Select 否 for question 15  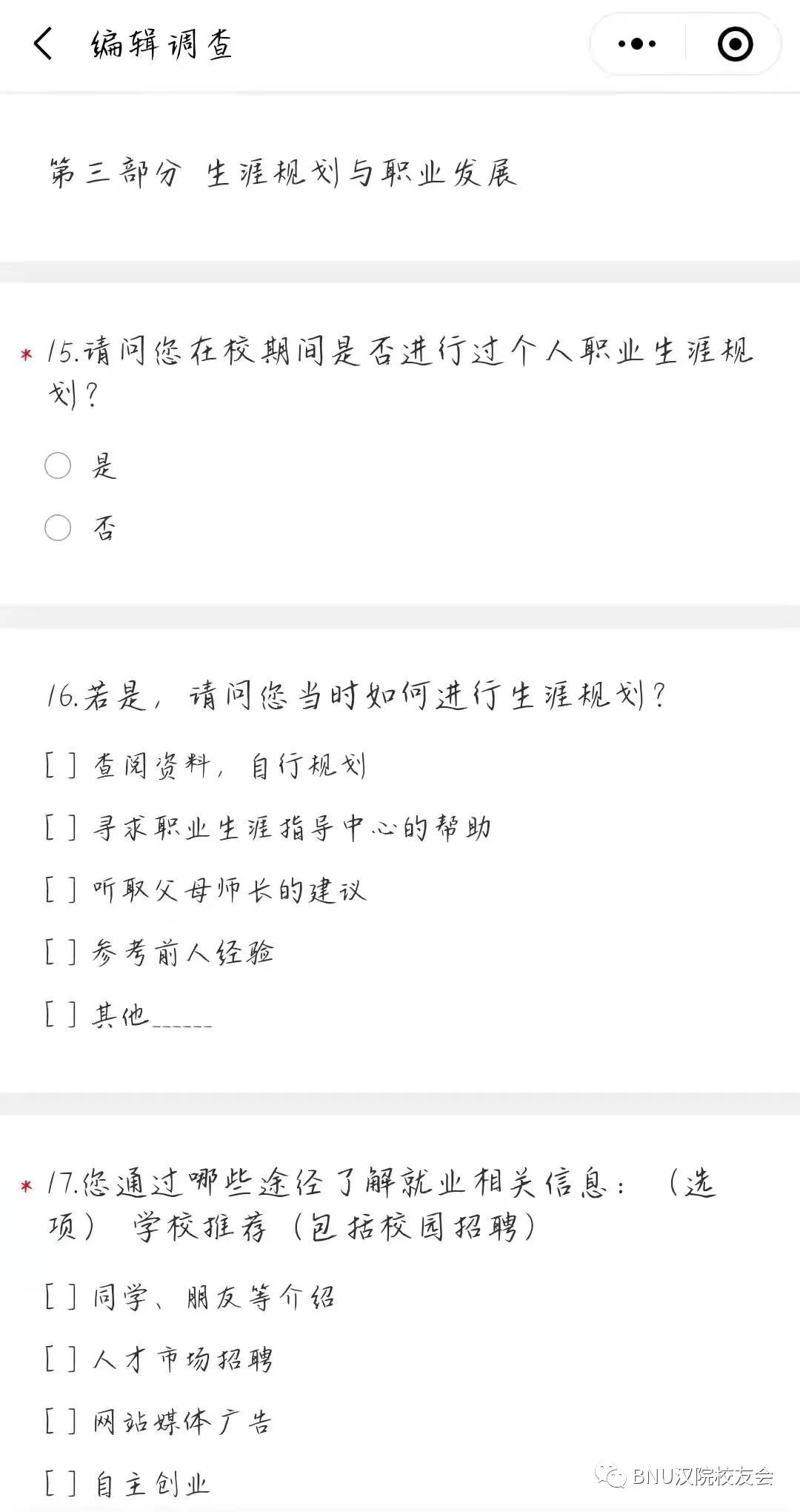(x=57, y=528)
